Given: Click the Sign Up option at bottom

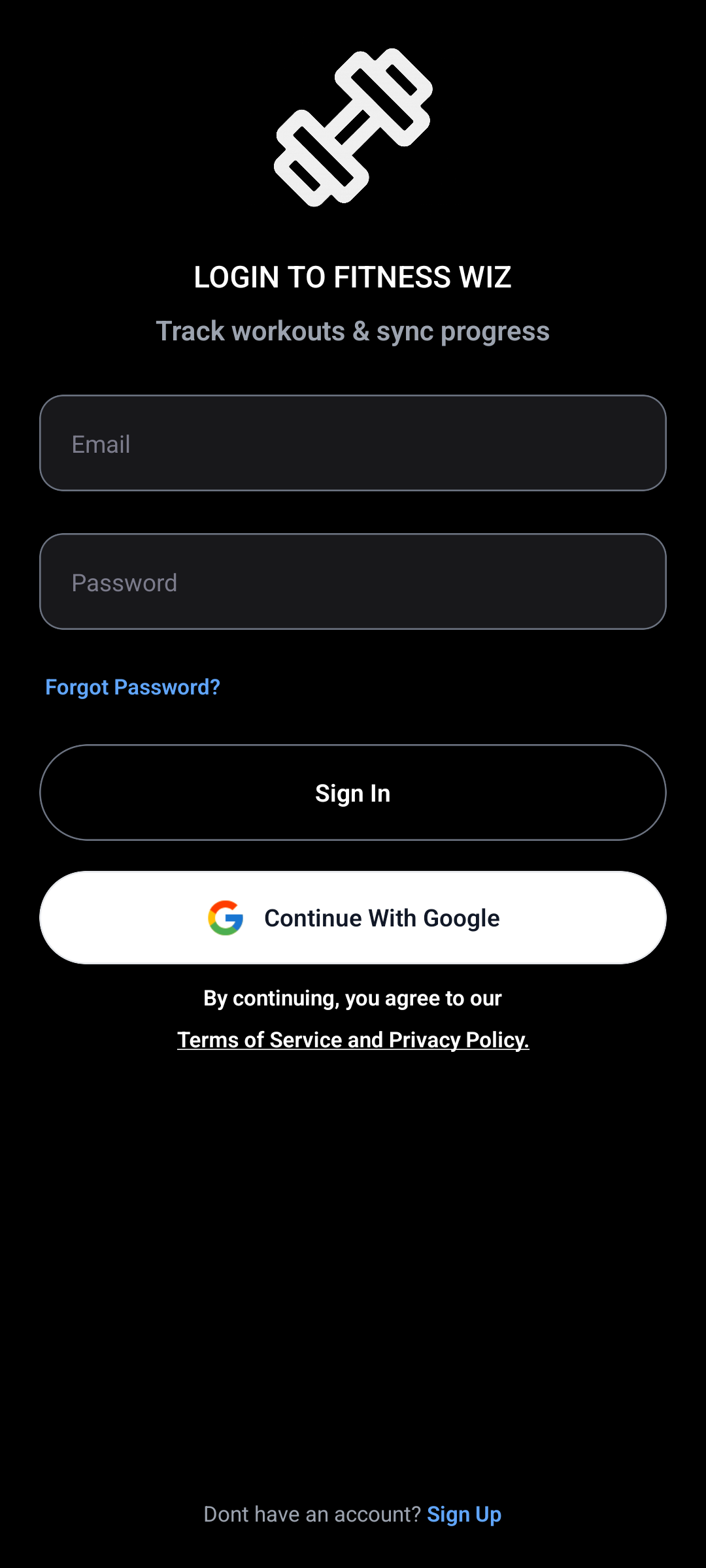Looking at the screenshot, I should [464, 1514].
